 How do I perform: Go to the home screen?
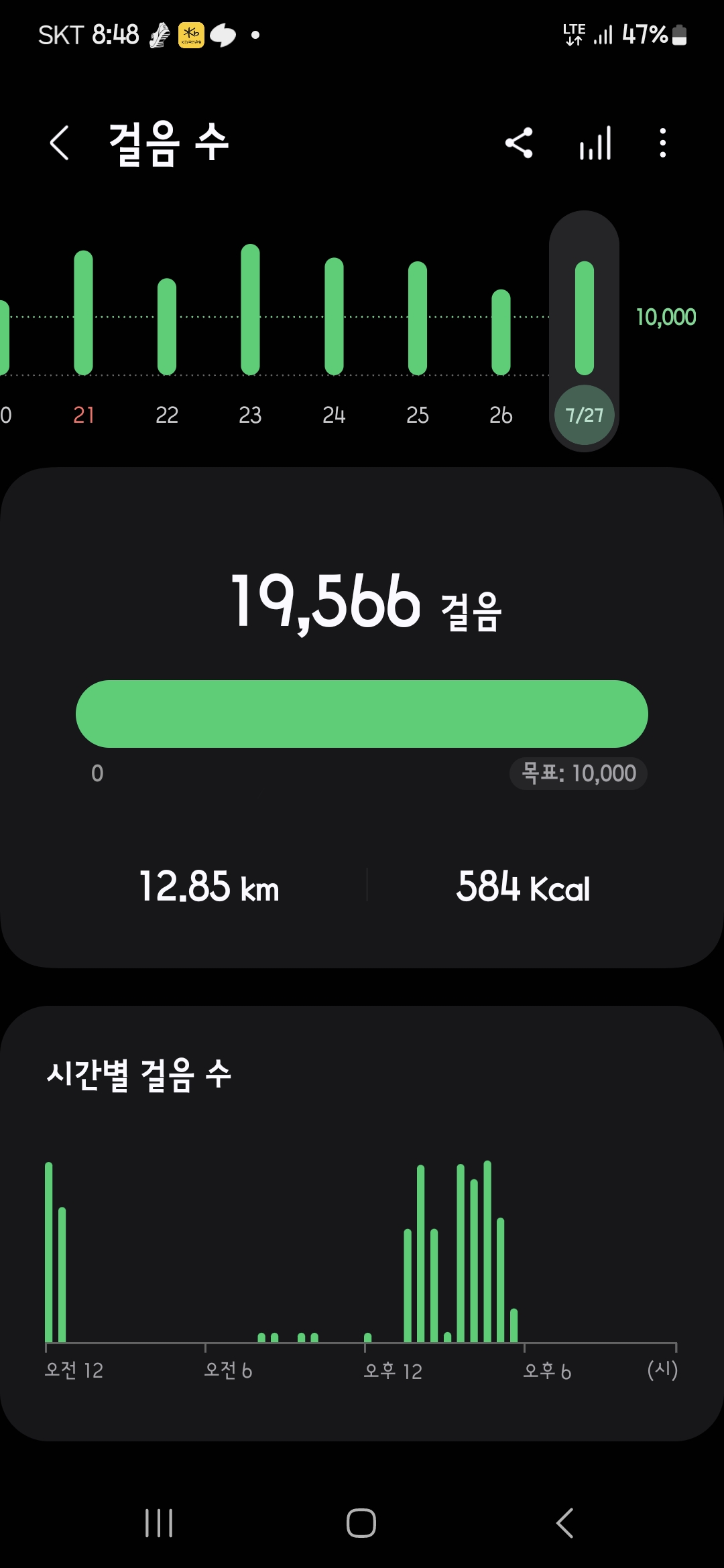point(361,1523)
